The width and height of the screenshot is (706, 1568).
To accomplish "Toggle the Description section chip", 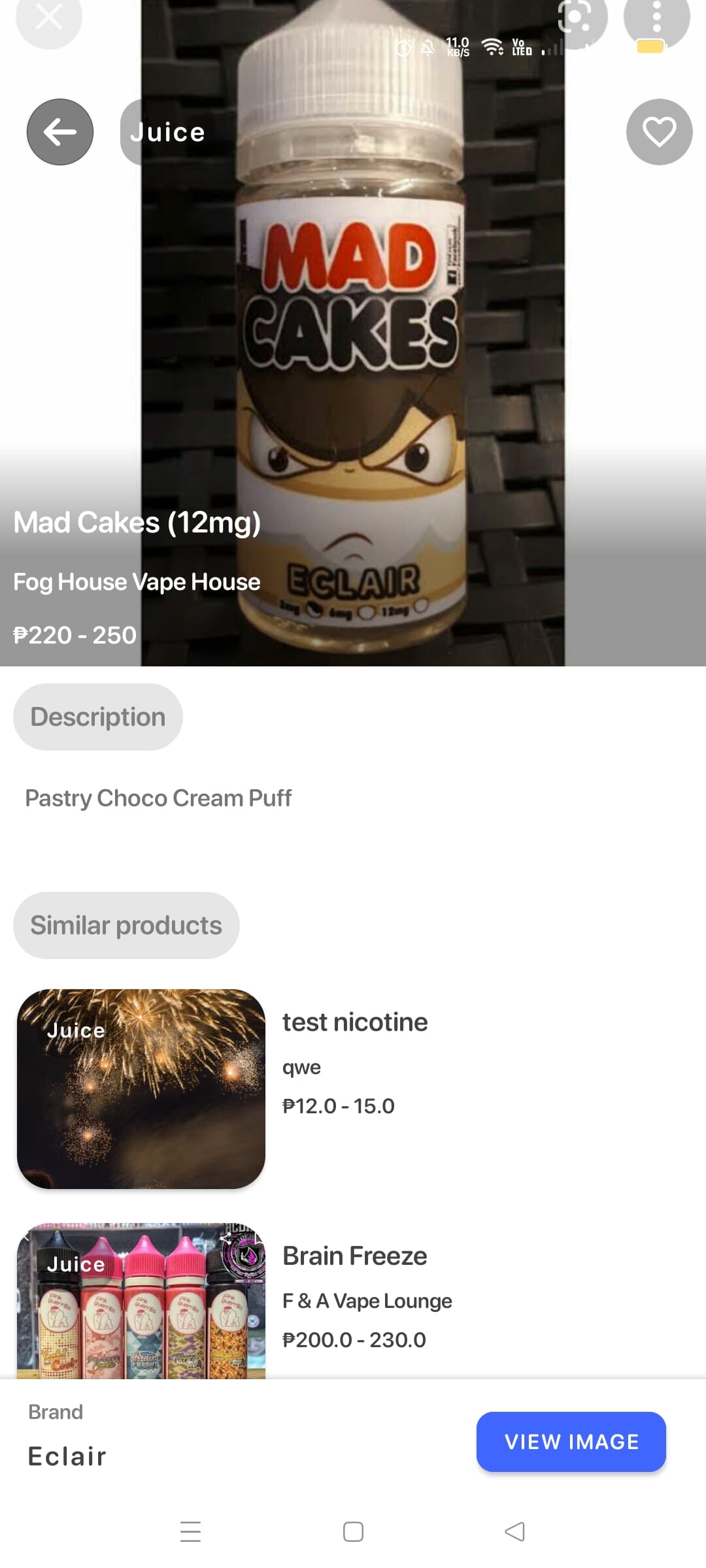I will 97,716.
